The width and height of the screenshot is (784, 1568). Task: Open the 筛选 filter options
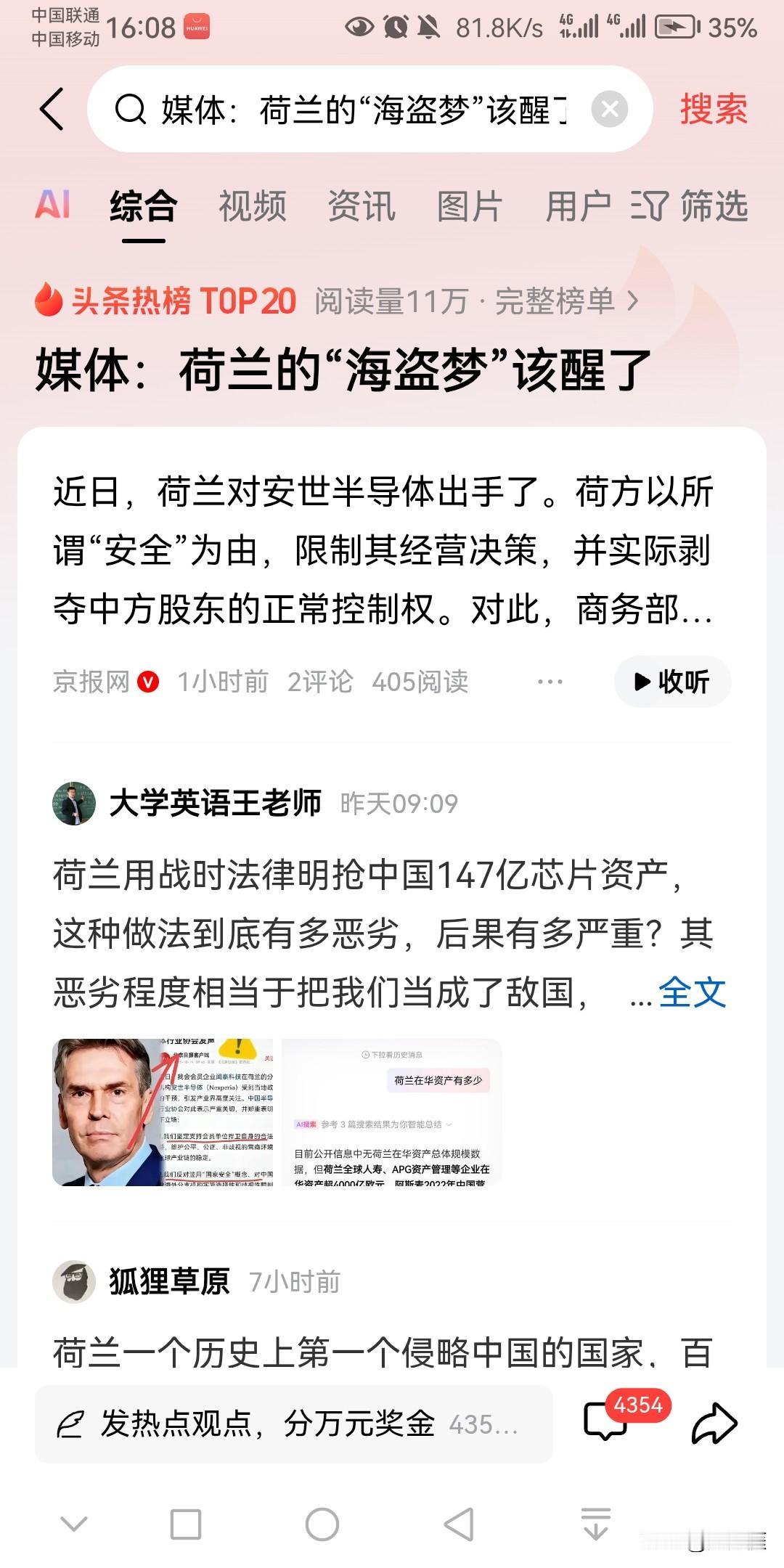coord(690,205)
